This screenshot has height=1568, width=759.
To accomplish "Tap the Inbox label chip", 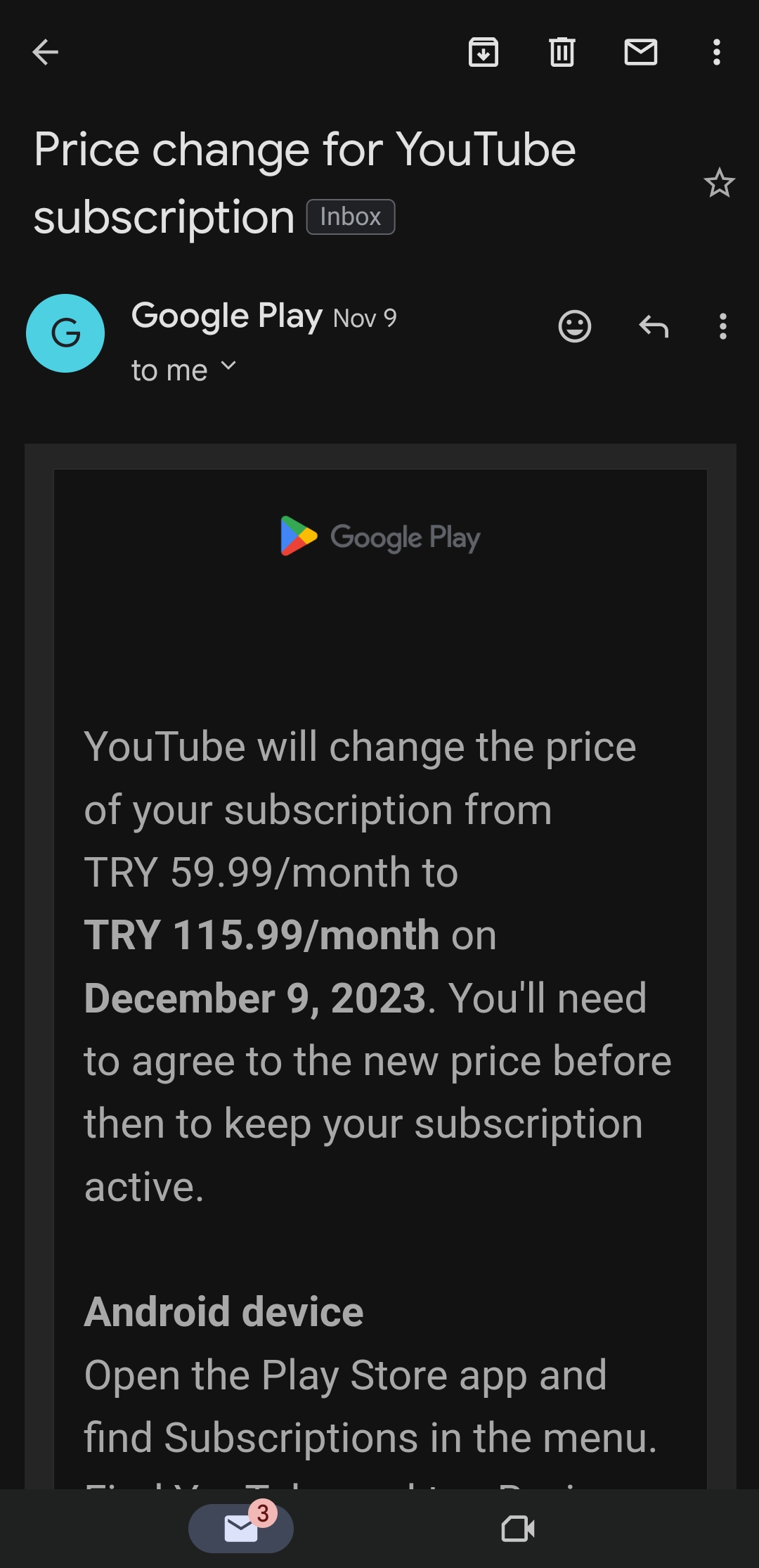I will pyautogui.click(x=351, y=217).
